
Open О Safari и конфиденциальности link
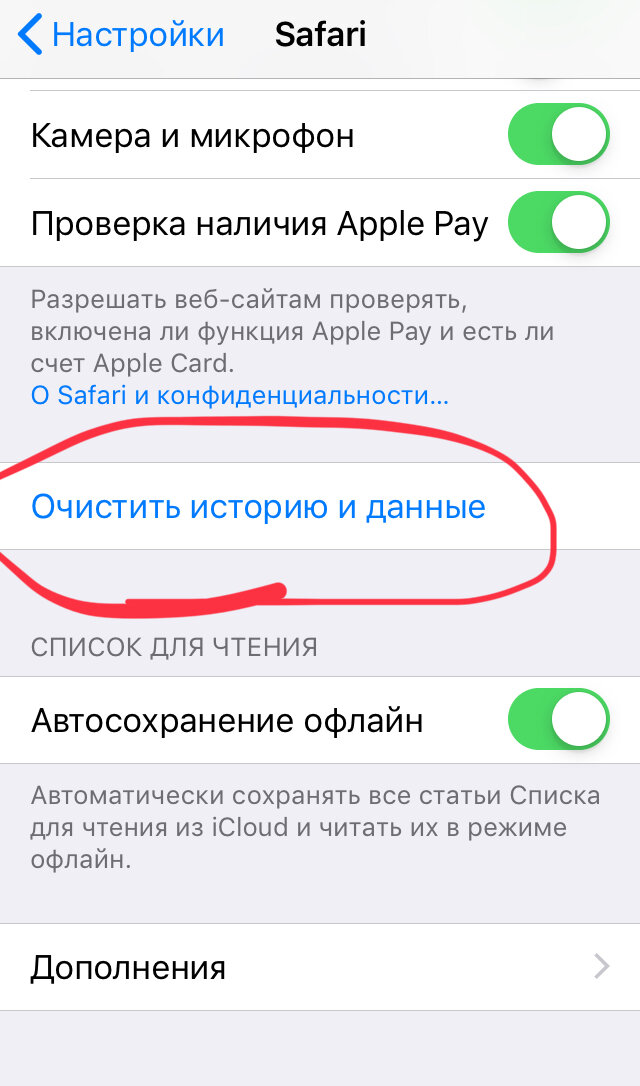tap(240, 395)
